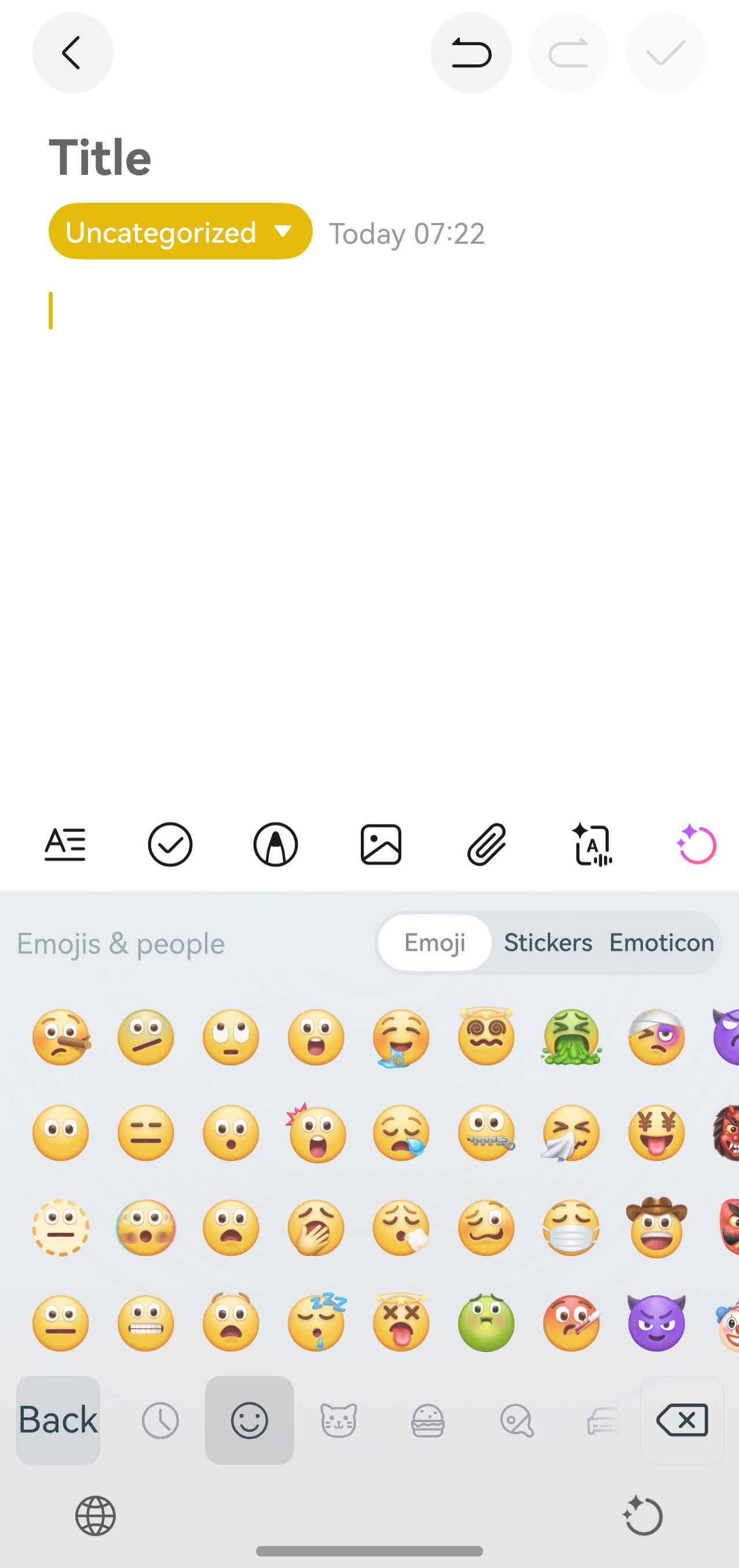Viewport: 739px width, 1568px height.
Task: Insert an image into the note
Action: click(x=381, y=844)
